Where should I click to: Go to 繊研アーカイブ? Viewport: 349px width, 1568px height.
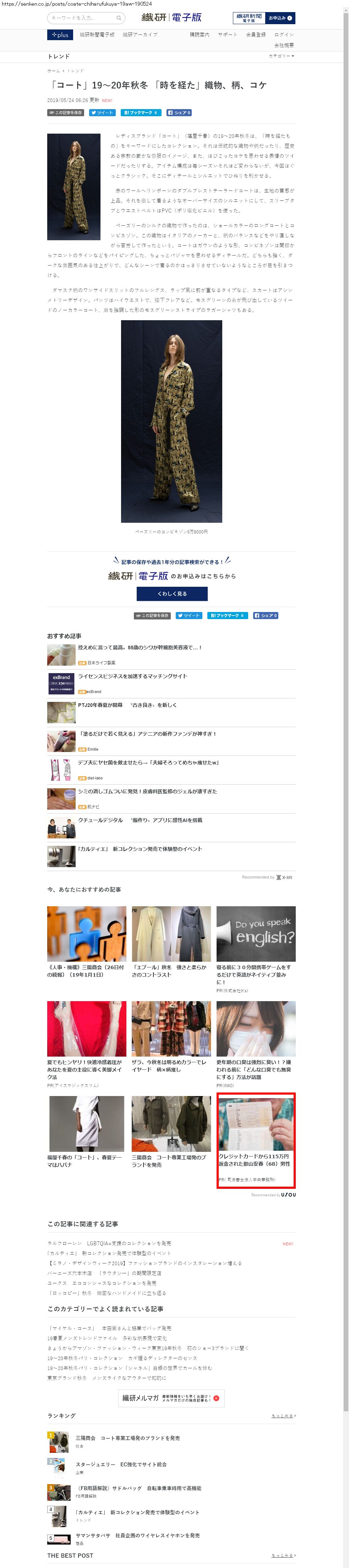pos(140,35)
